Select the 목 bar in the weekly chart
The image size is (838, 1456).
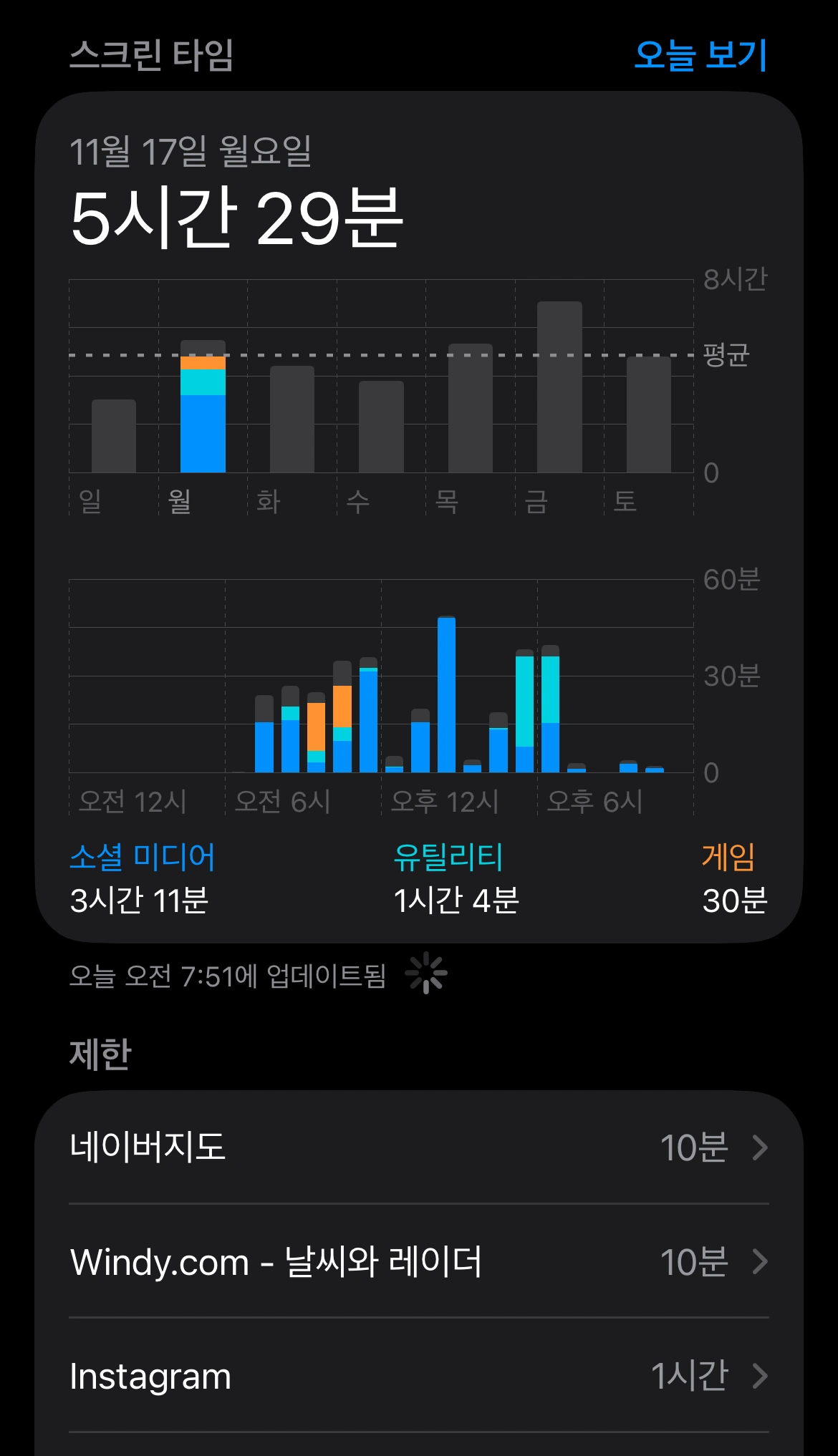point(471,408)
